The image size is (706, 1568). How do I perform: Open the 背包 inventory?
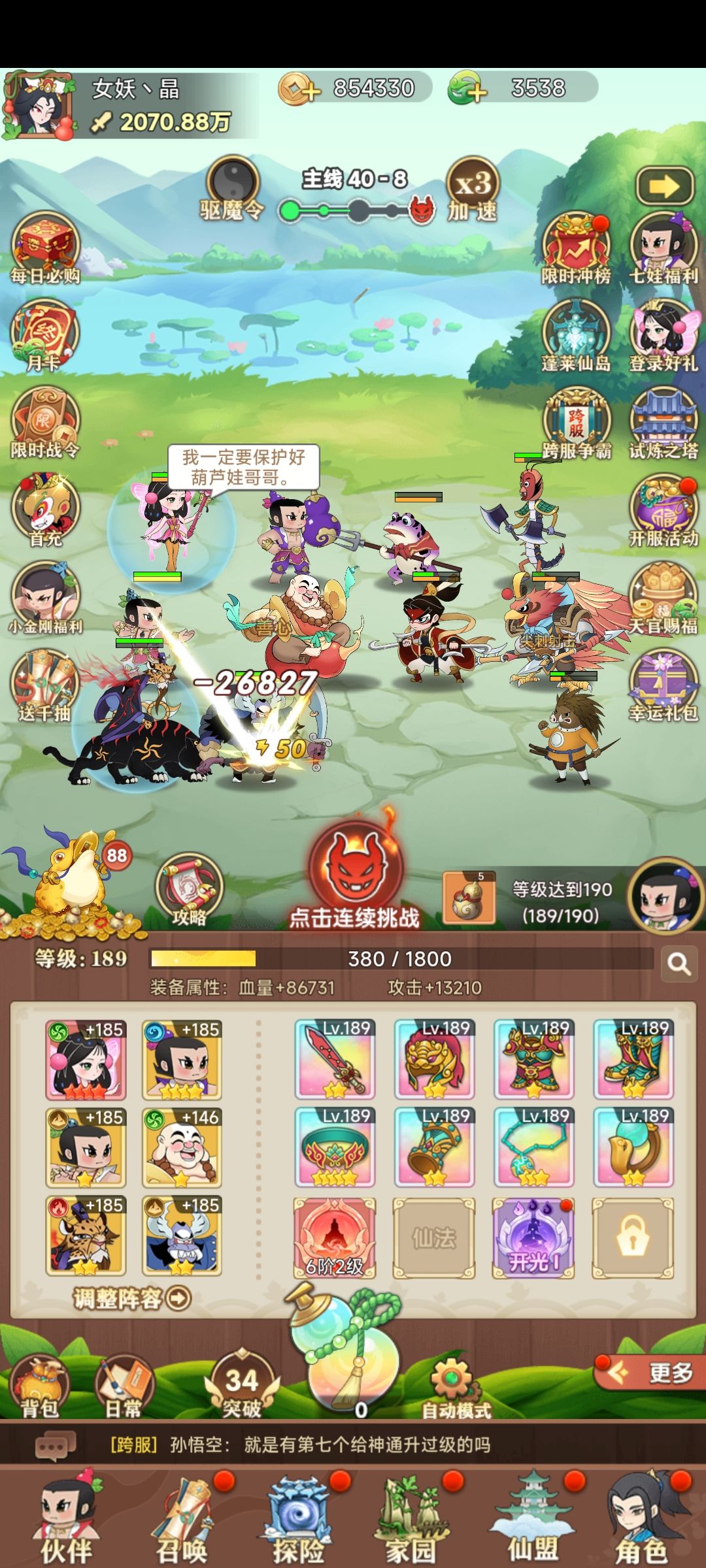[40, 1386]
